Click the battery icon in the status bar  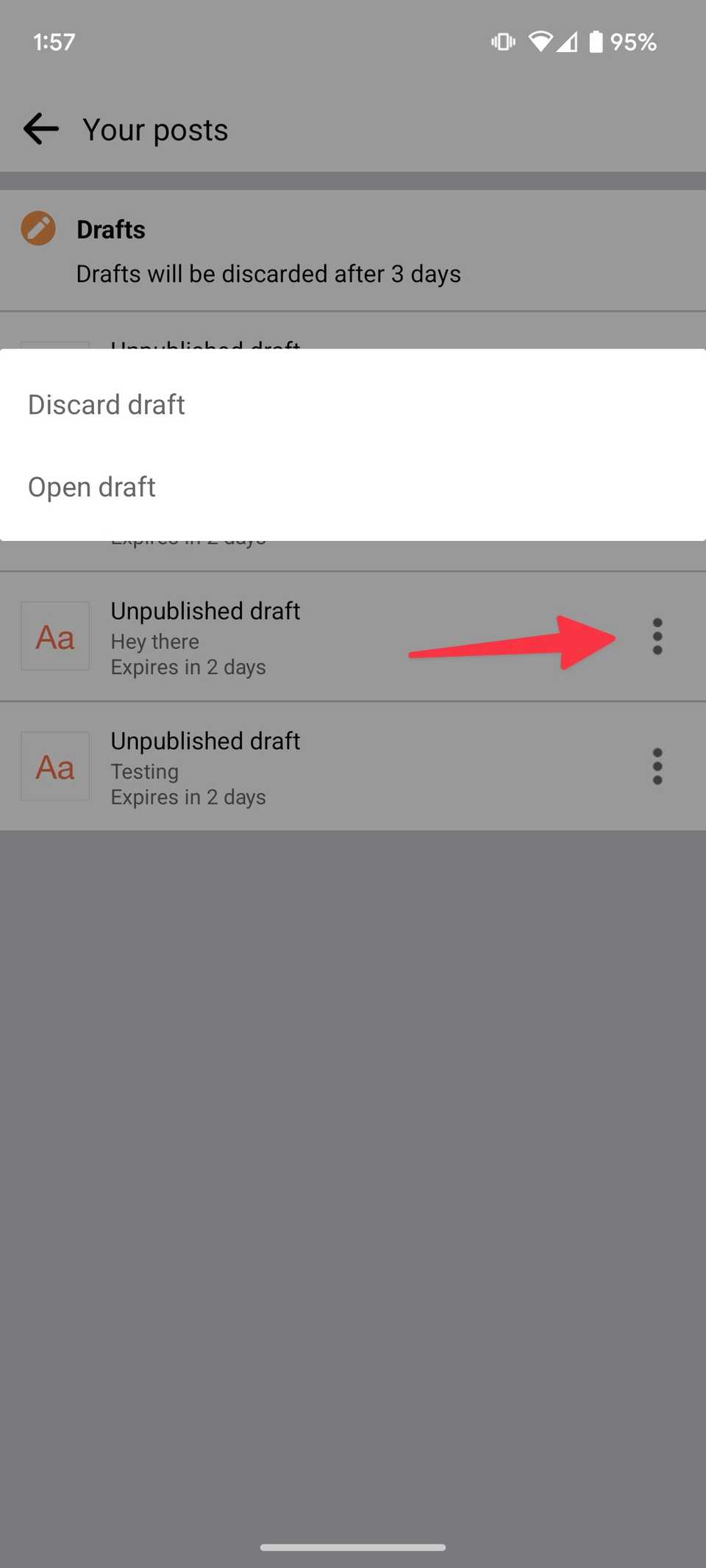click(597, 42)
